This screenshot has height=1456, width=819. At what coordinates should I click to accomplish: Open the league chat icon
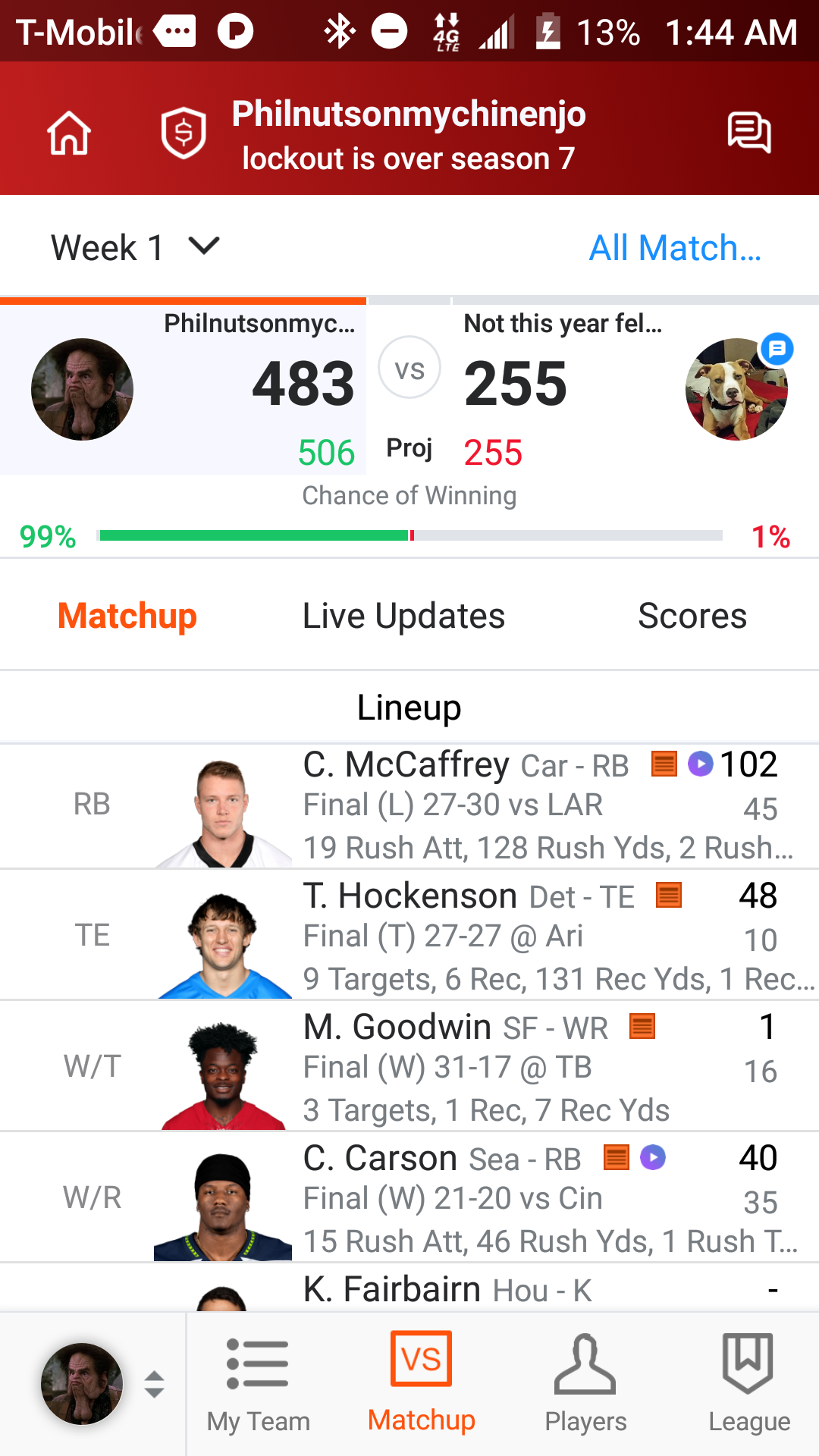[748, 133]
